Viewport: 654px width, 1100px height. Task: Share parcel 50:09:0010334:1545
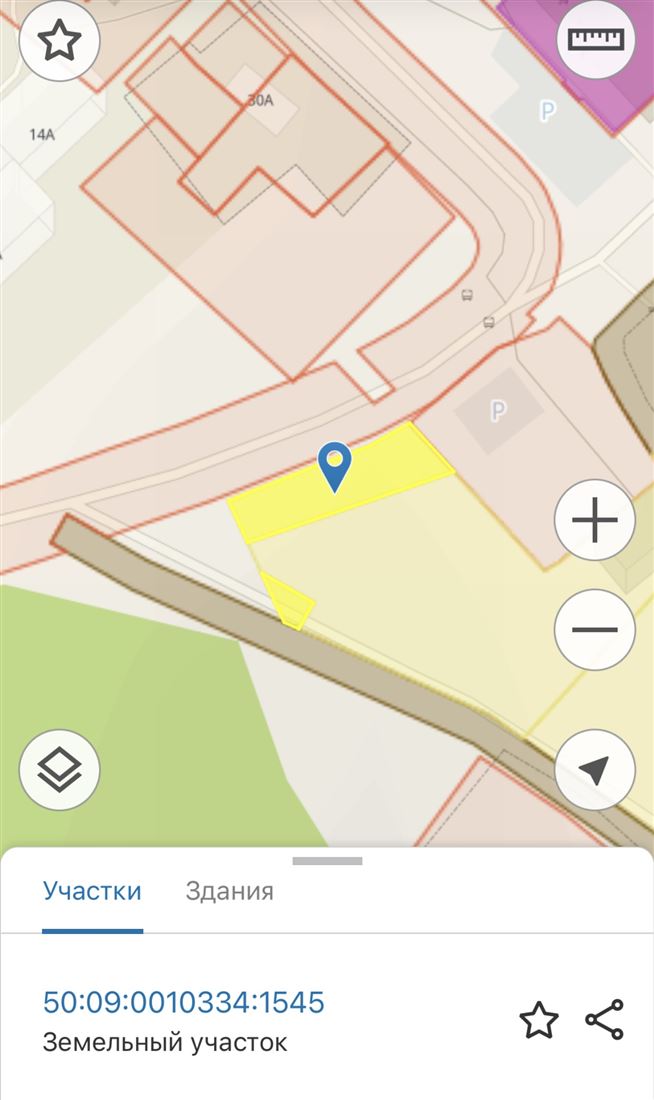coord(604,1020)
